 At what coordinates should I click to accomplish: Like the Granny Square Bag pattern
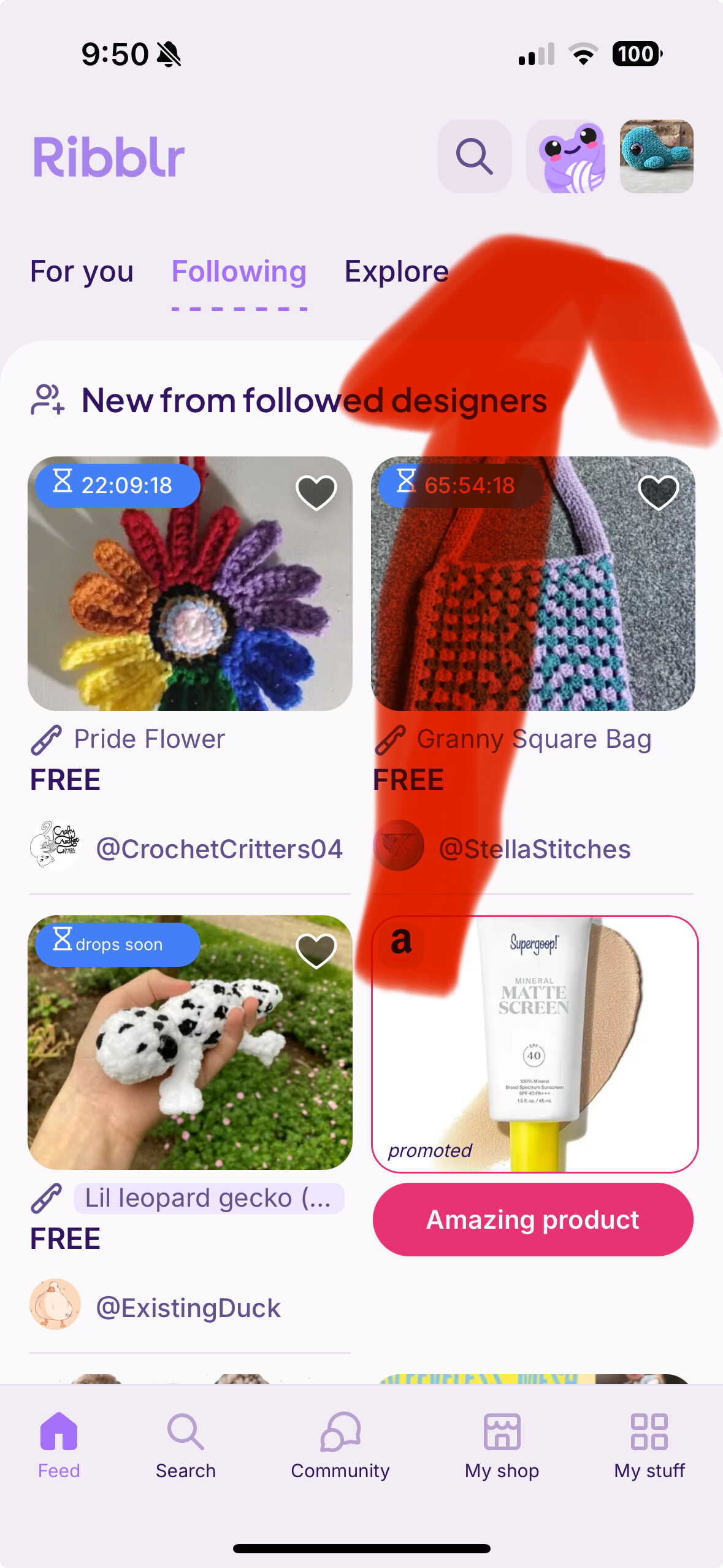(x=658, y=492)
